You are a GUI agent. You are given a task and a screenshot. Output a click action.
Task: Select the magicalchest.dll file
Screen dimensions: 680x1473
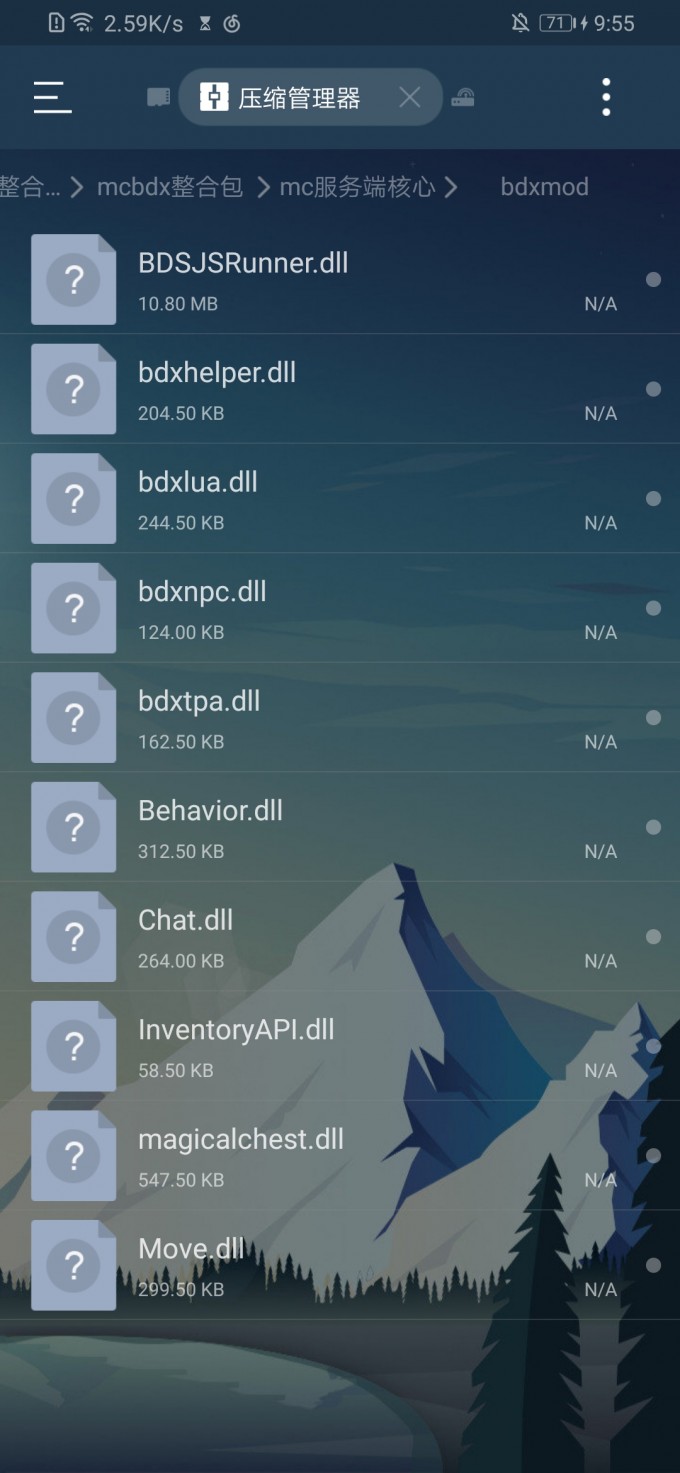241,1139
